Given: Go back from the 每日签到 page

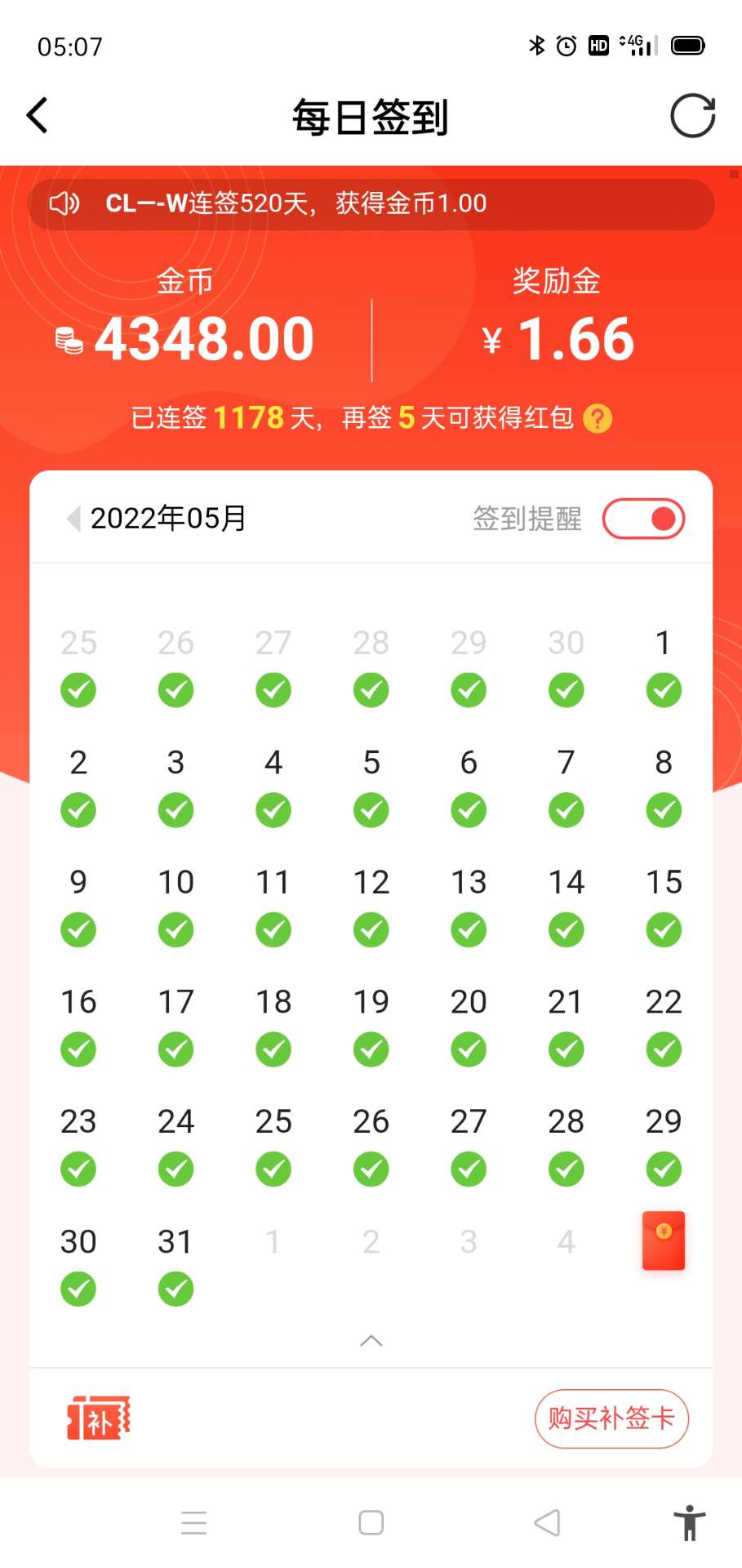Looking at the screenshot, I should point(38,115).
